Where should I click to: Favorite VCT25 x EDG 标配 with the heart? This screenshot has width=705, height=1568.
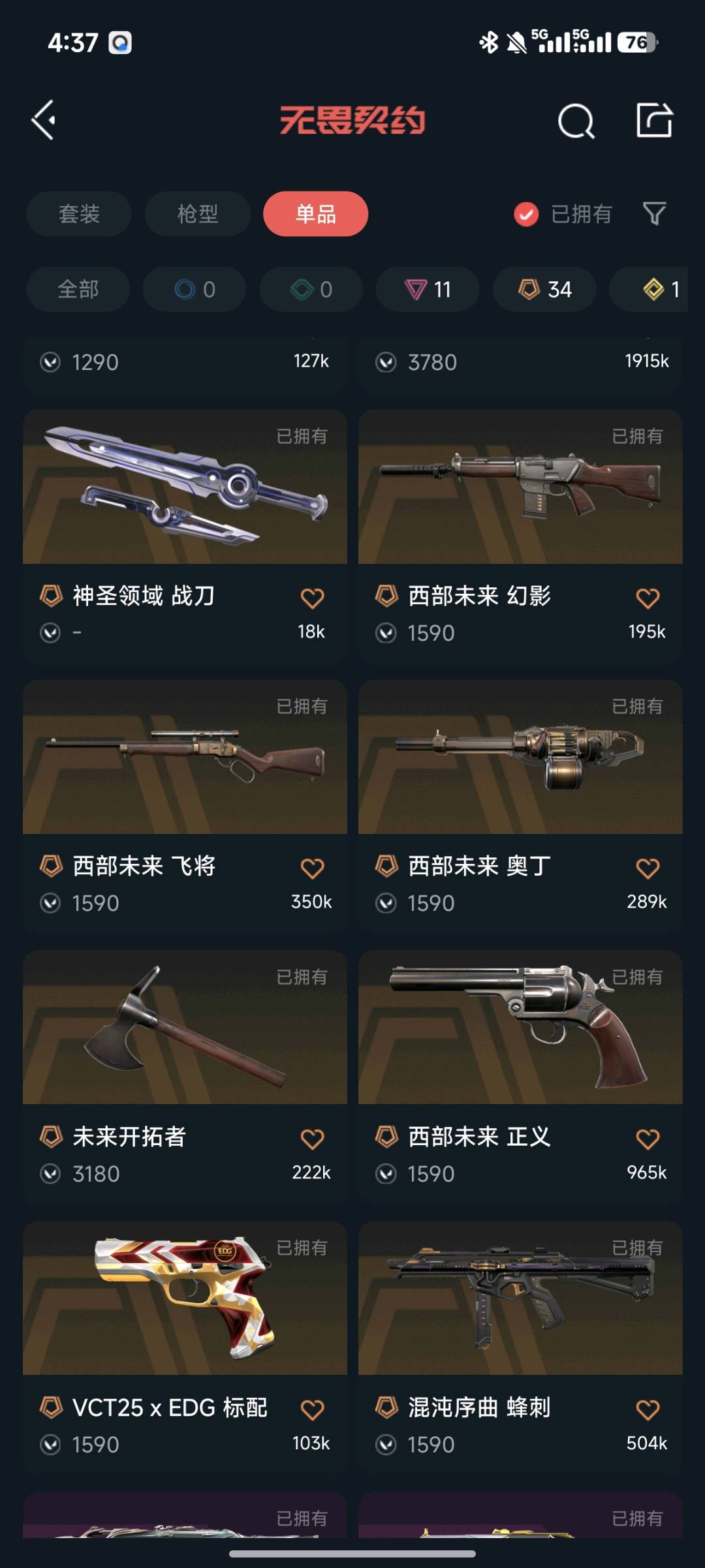click(312, 1409)
